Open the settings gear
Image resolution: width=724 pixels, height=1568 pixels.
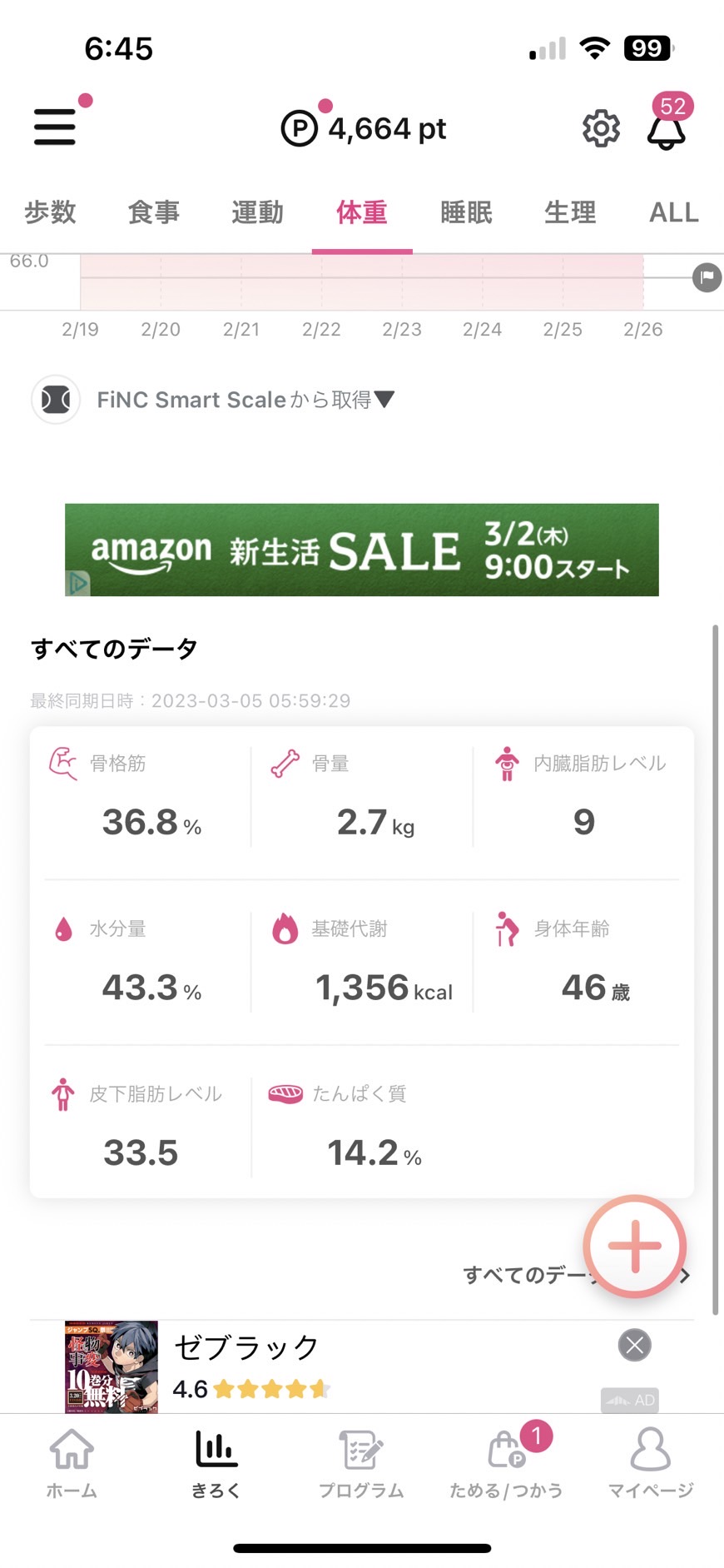click(601, 128)
